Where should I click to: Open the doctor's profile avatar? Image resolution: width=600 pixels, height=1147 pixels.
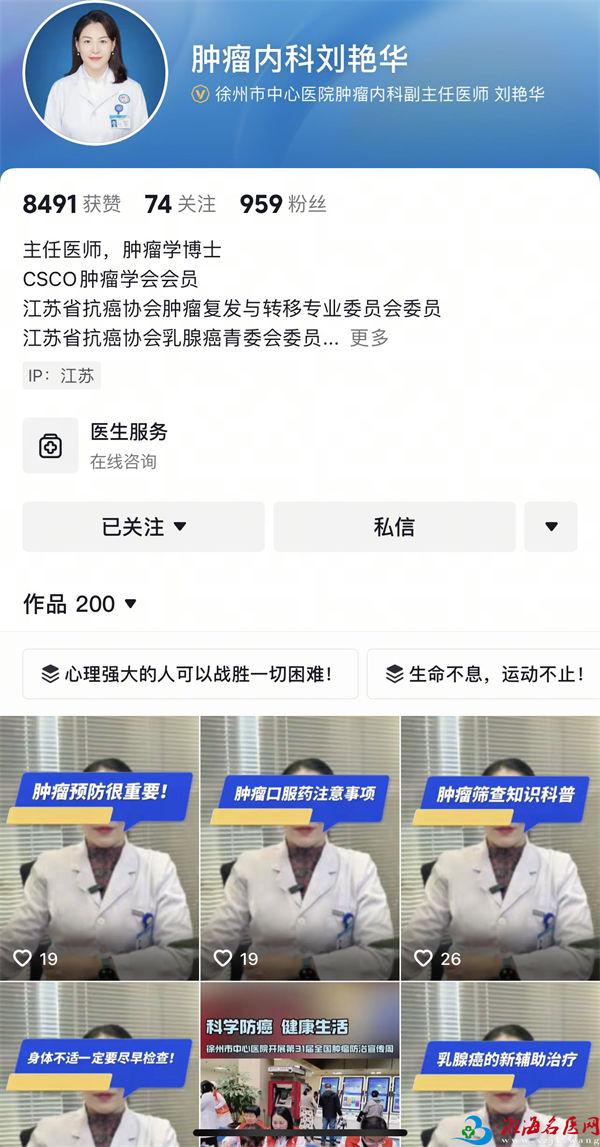click(95, 74)
